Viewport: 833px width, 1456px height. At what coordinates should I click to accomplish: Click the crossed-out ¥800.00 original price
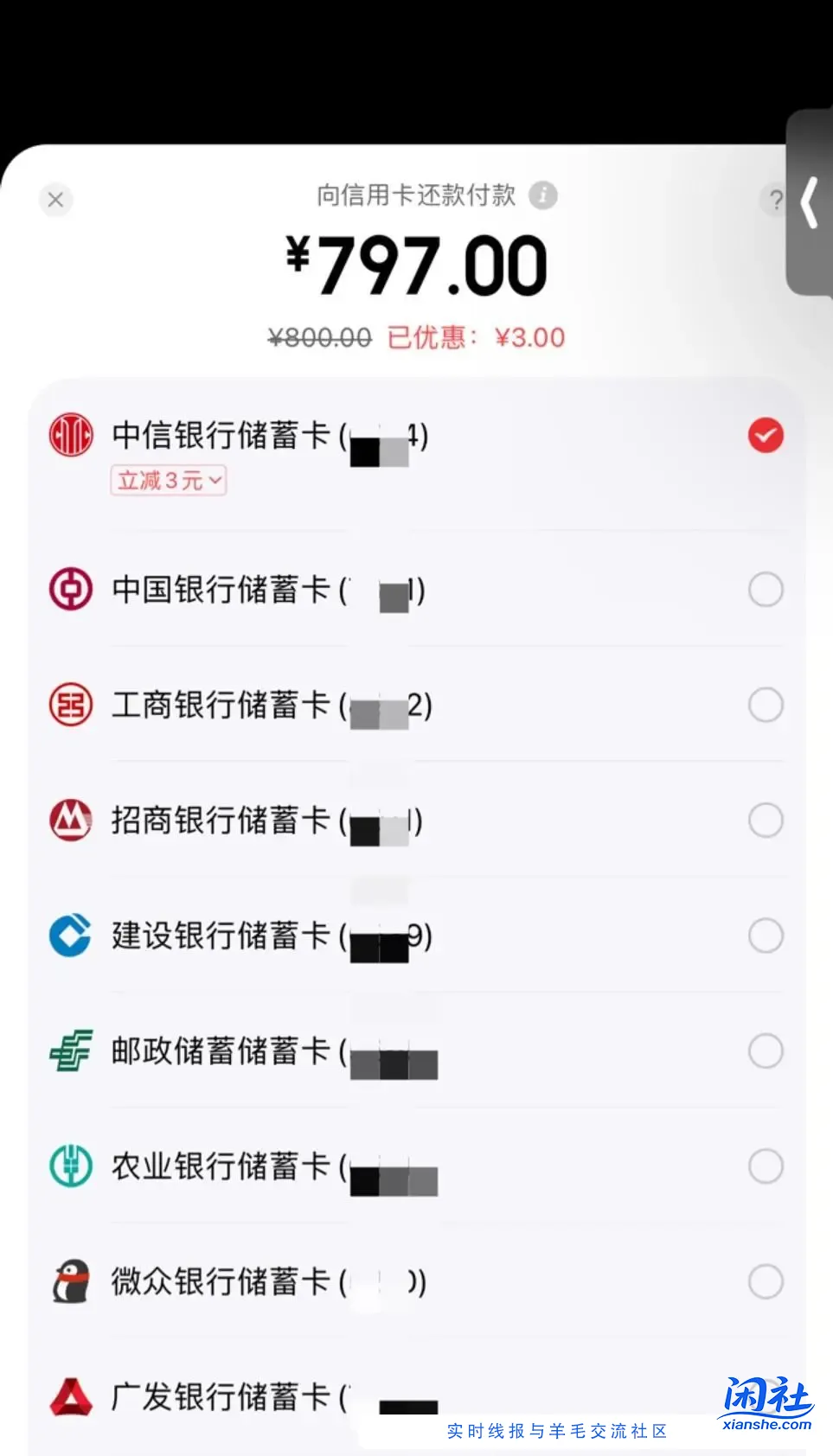click(x=319, y=336)
